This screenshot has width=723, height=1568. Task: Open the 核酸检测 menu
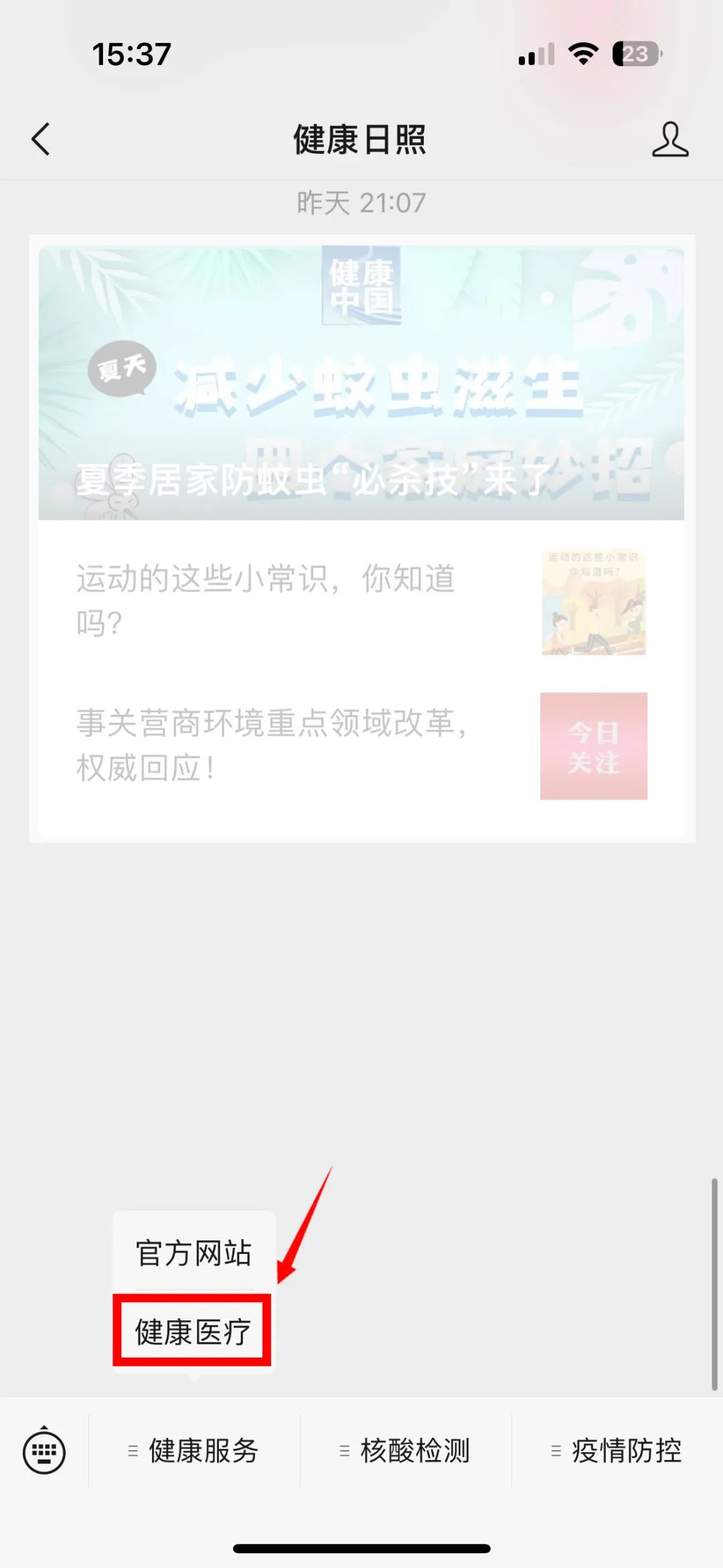click(406, 1451)
